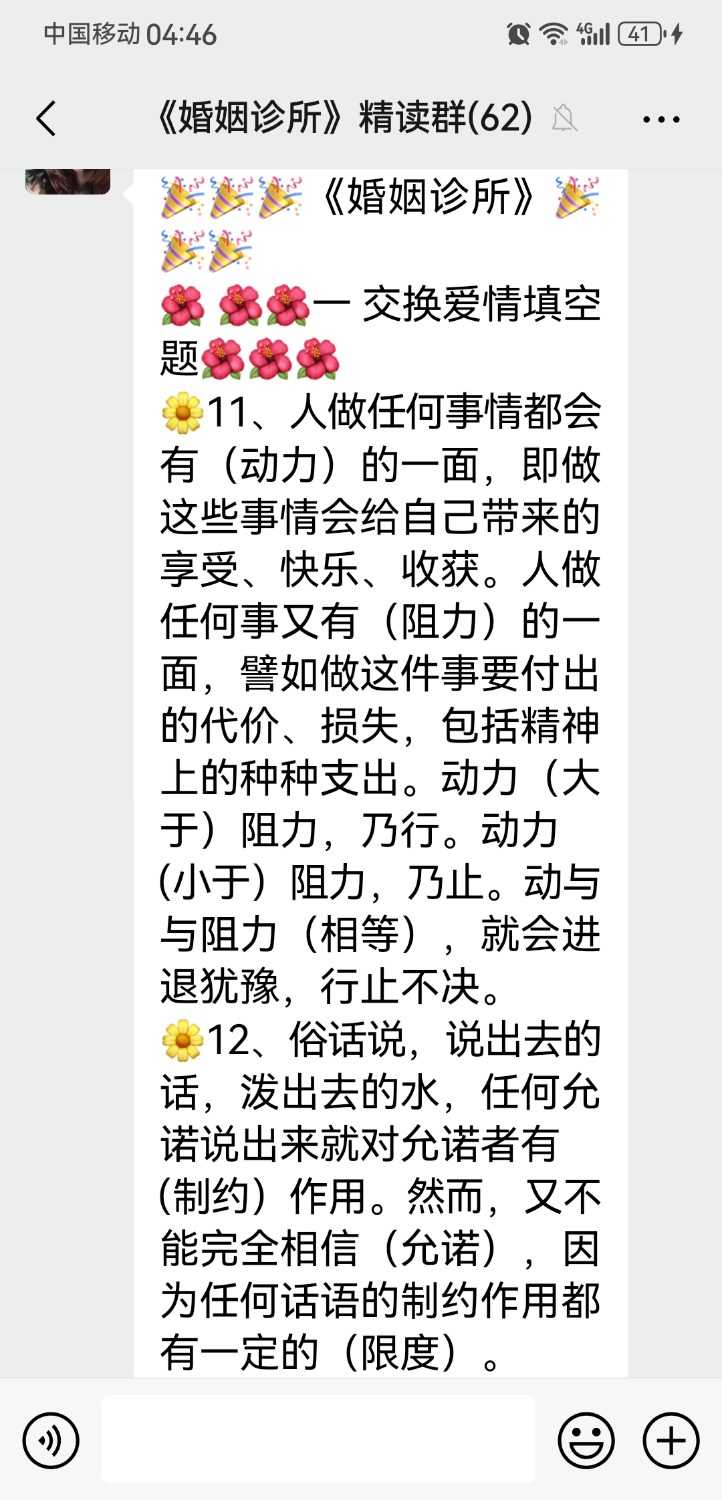The height and width of the screenshot is (1500, 722).
Task: Open the group chat overflow menu
Action: 661,120
